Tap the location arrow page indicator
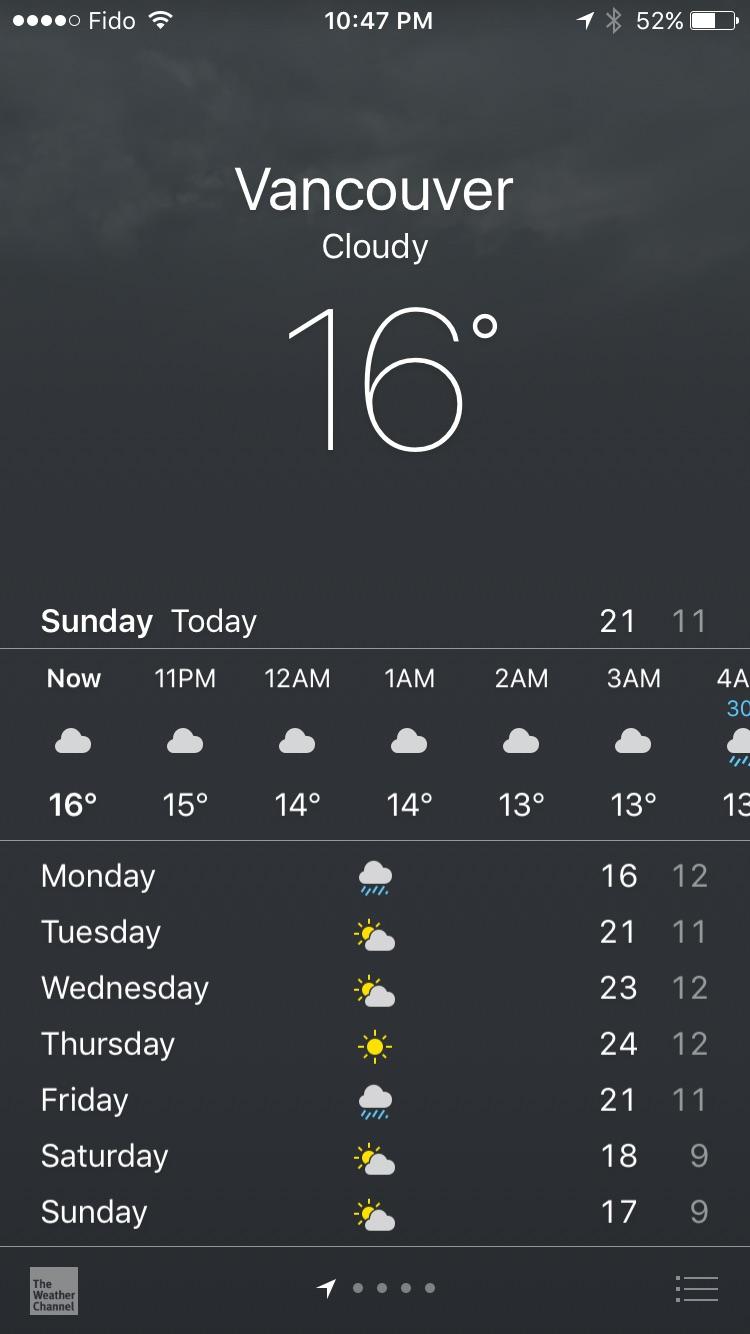The image size is (750, 1334). point(327,1289)
